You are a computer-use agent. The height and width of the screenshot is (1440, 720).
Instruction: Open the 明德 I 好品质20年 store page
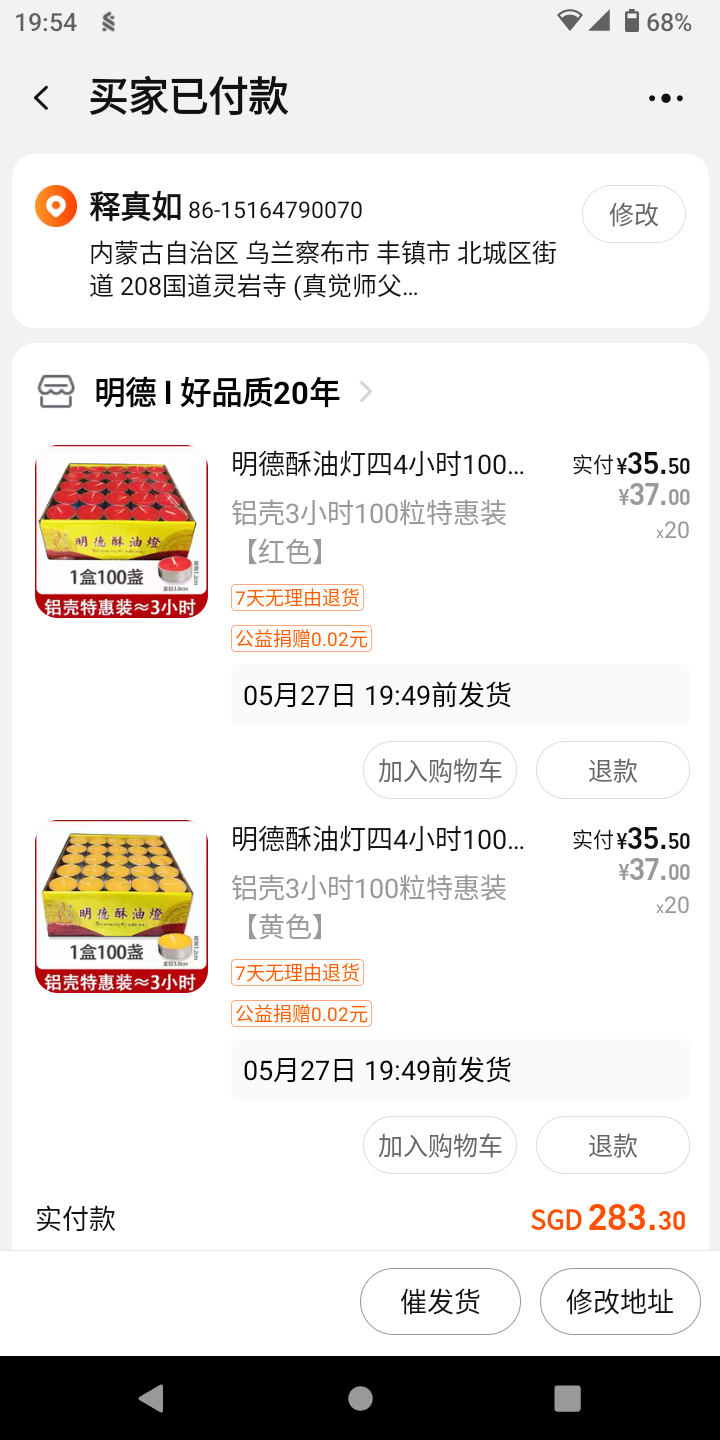pyautogui.click(x=217, y=392)
